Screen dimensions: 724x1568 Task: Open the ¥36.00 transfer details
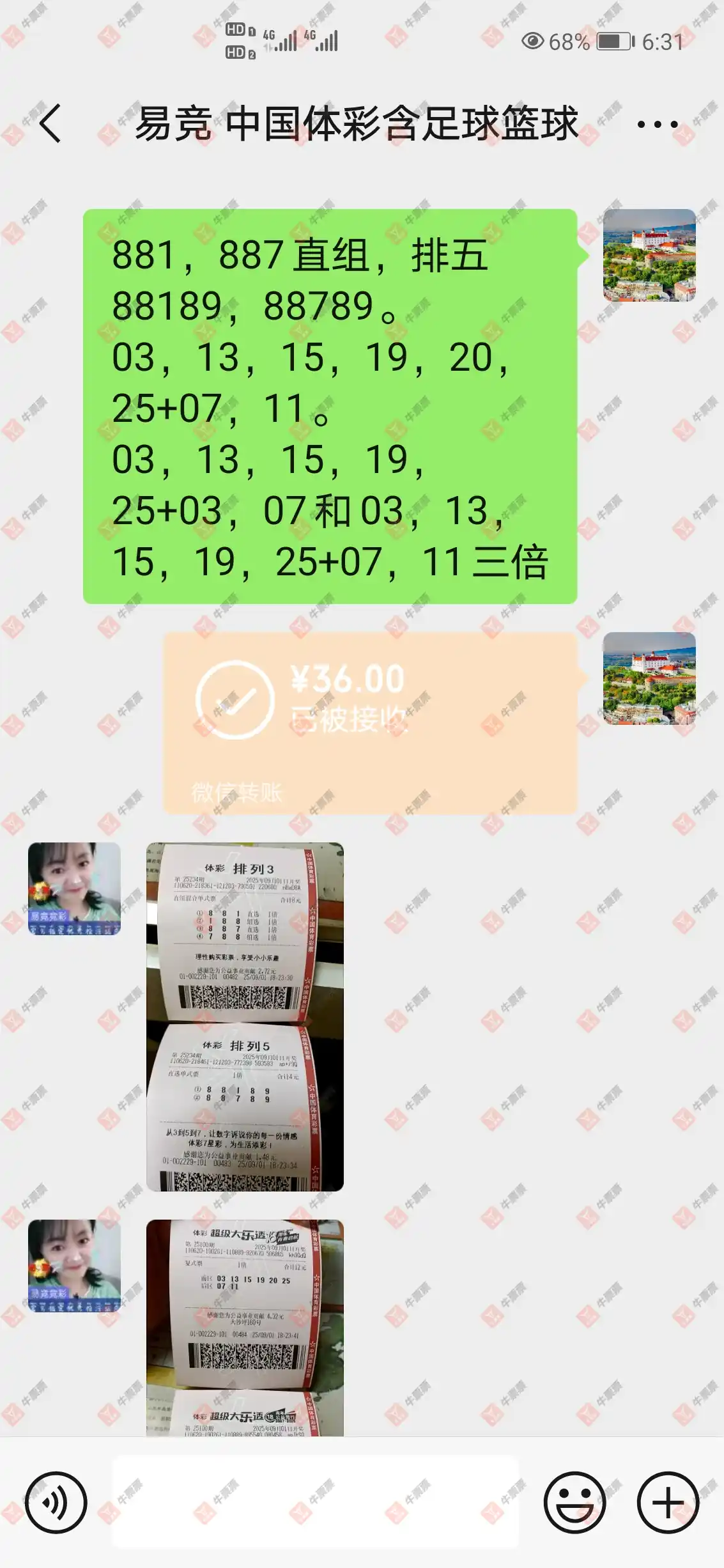pyautogui.click(x=370, y=723)
